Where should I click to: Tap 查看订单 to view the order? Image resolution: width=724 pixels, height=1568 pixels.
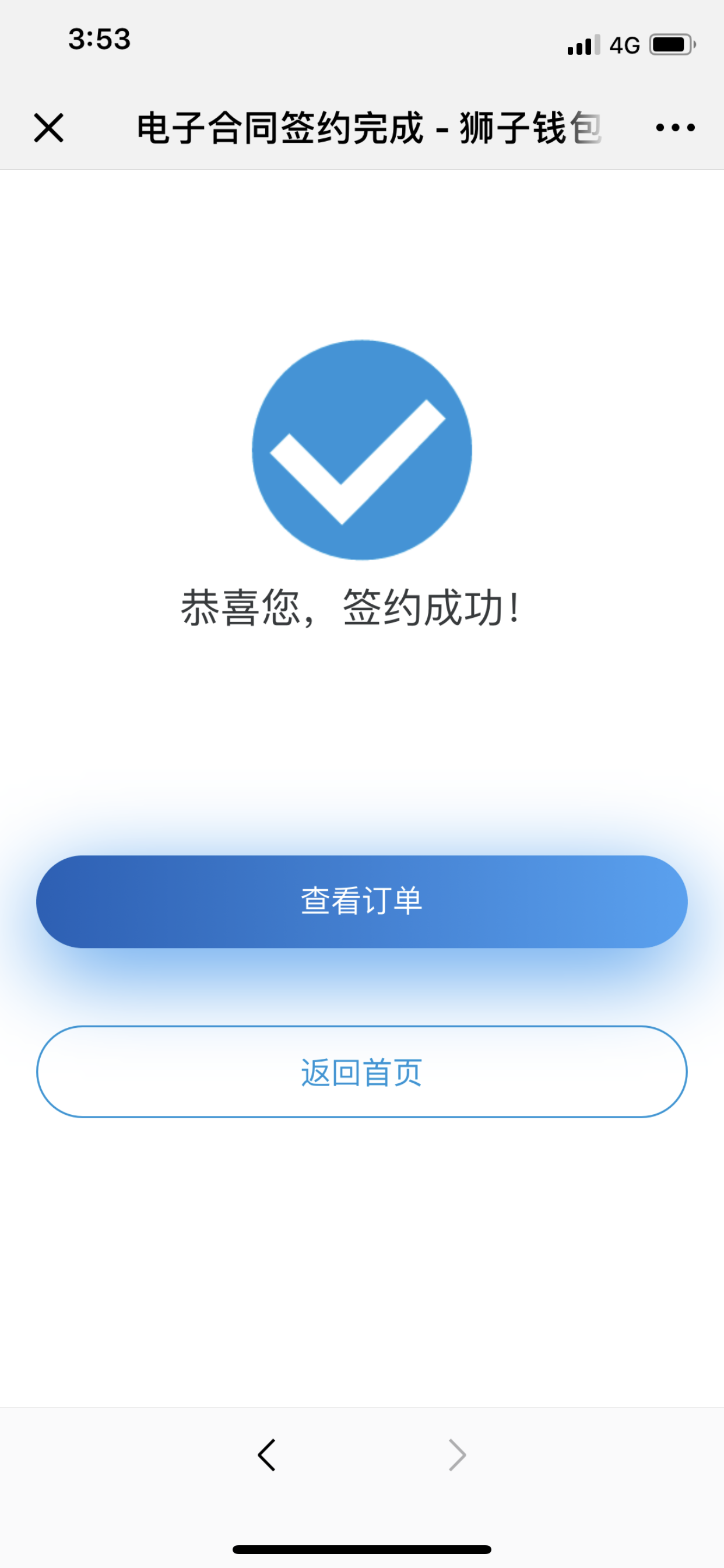click(362, 901)
